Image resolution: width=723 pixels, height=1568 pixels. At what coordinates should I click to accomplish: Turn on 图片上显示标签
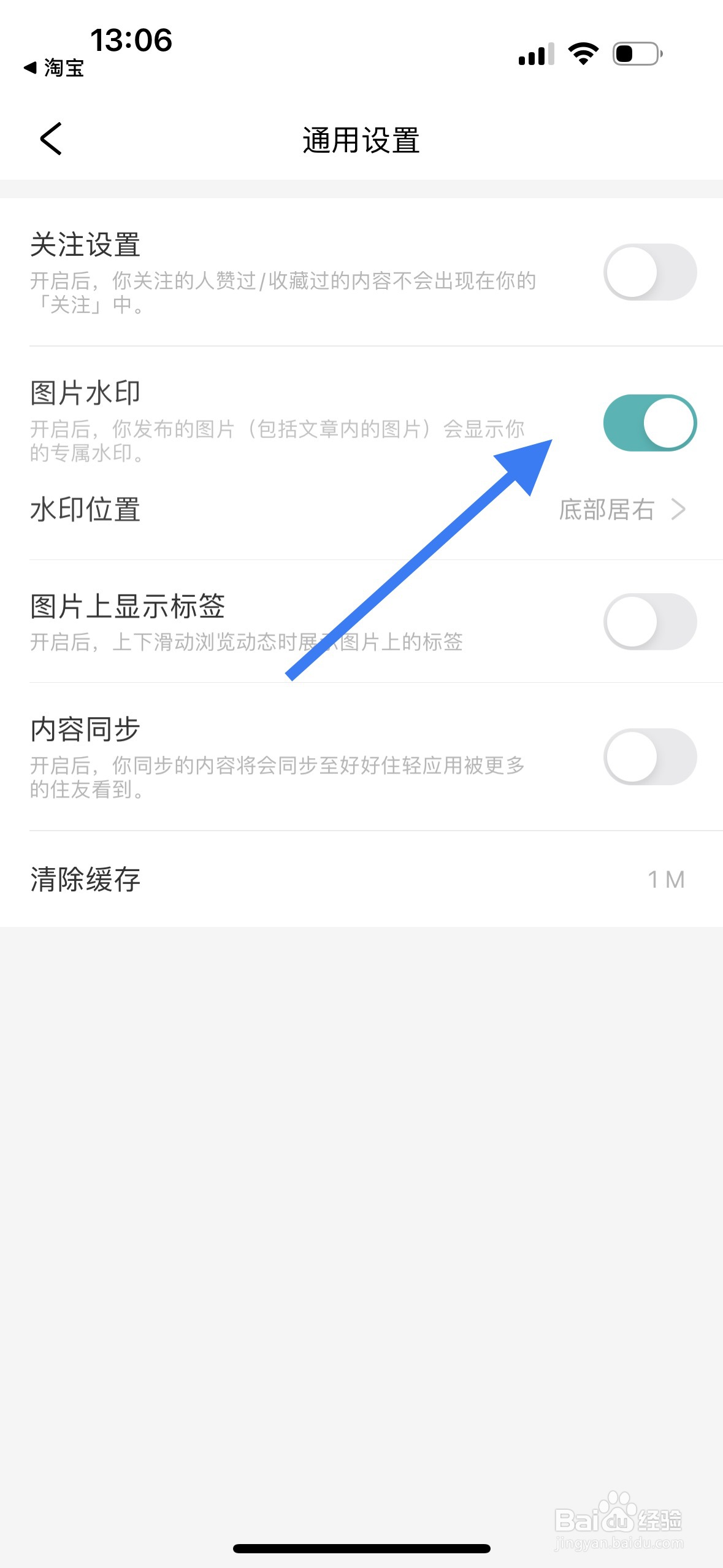650,621
